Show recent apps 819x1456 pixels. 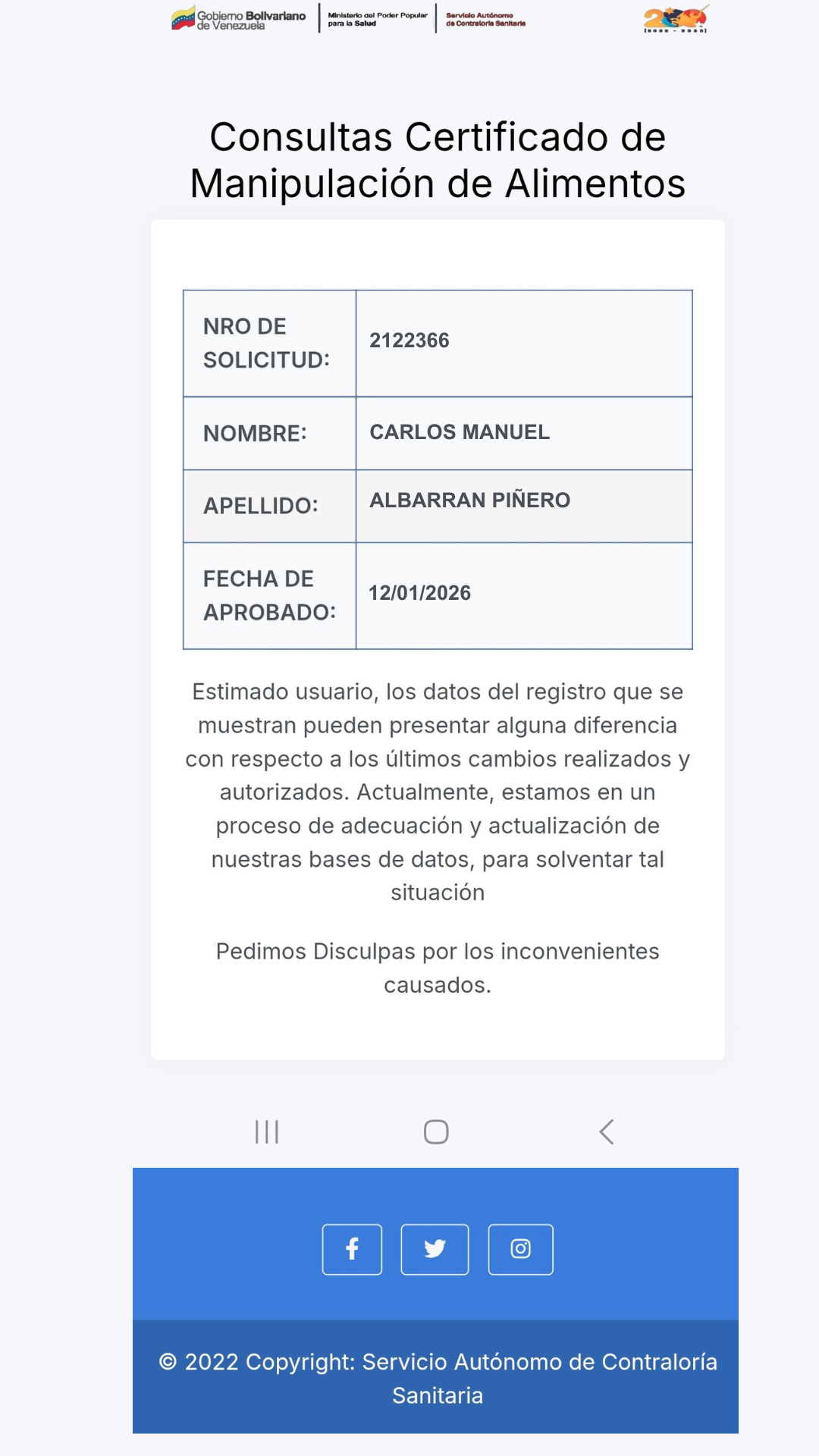pyautogui.click(x=267, y=1131)
